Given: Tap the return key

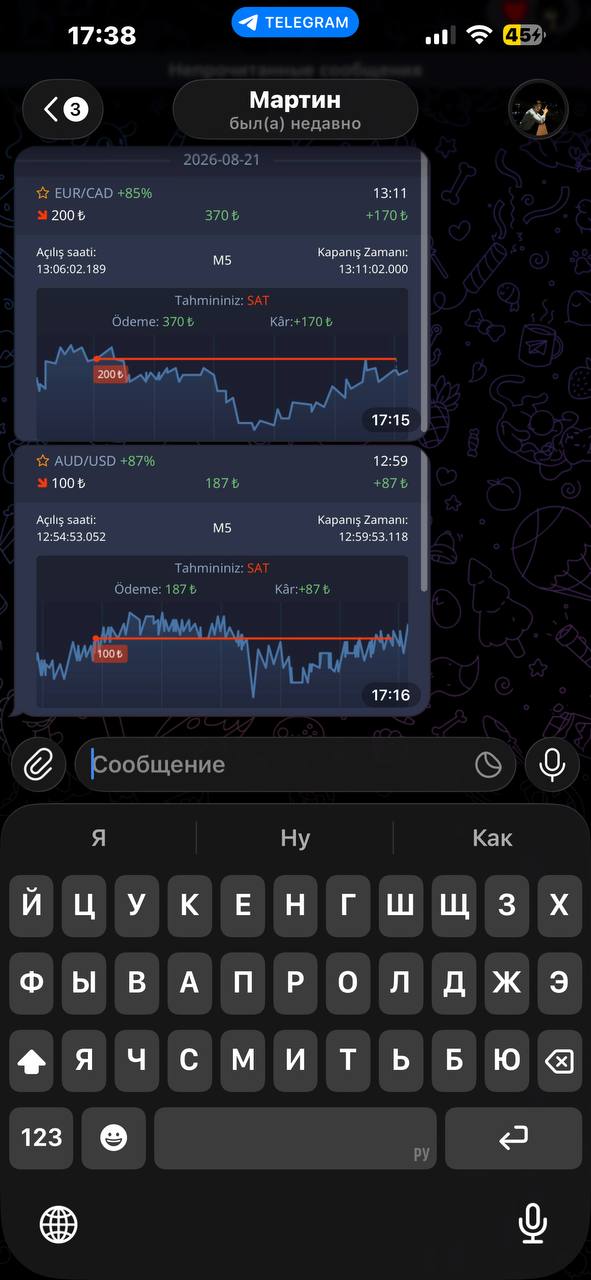Looking at the screenshot, I should pyautogui.click(x=513, y=1138).
